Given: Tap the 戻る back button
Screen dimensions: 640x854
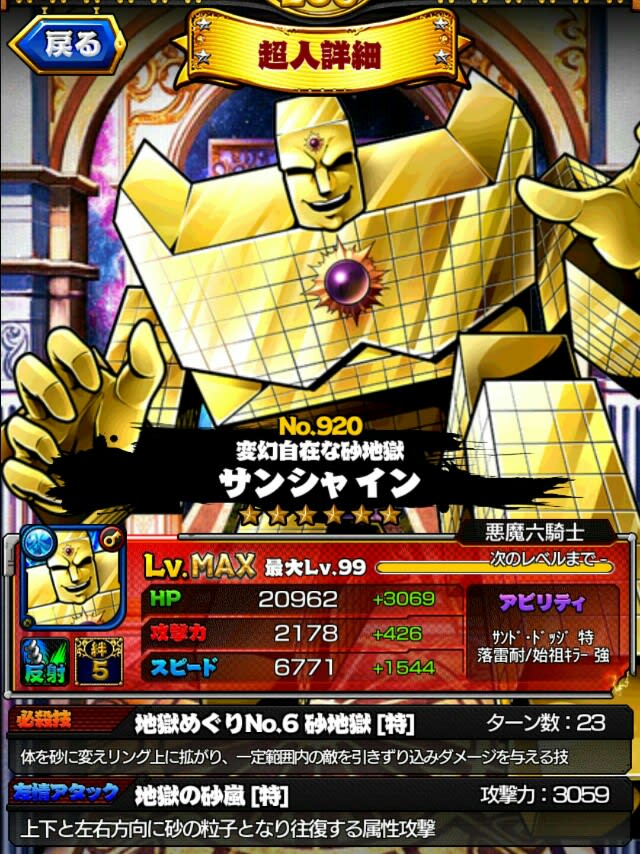Looking at the screenshot, I should pos(68,45).
